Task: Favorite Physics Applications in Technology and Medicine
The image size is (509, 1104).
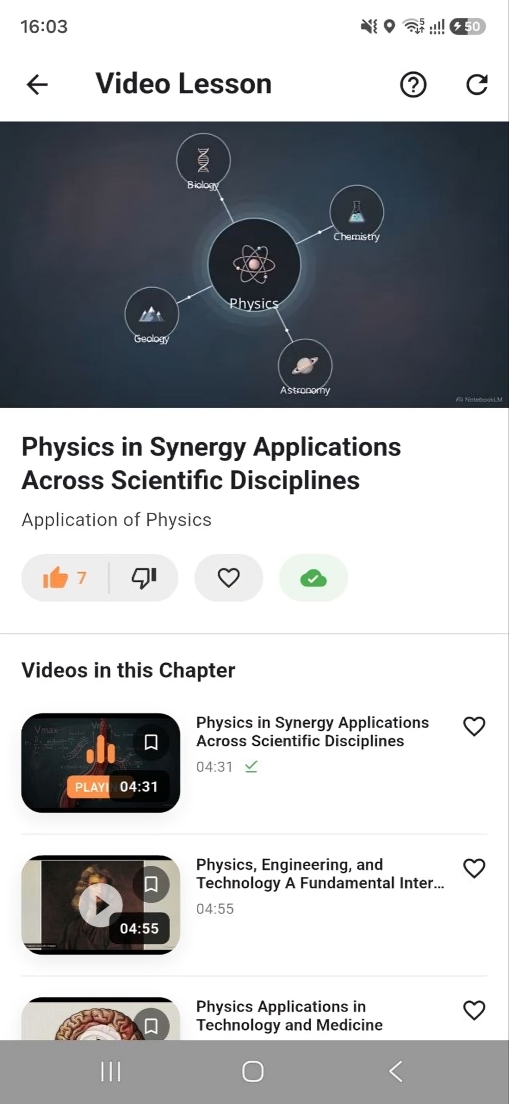Action: coord(474,1010)
